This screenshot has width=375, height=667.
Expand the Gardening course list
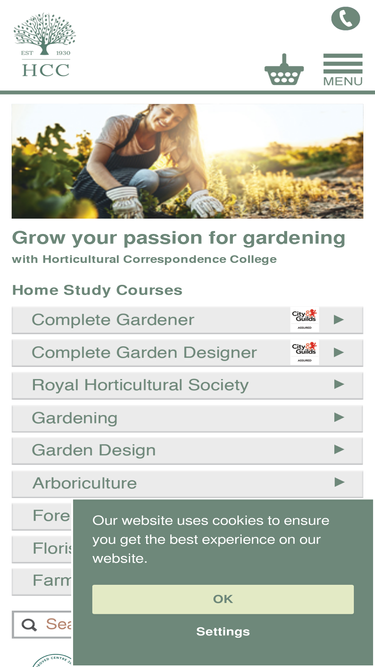click(187, 418)
